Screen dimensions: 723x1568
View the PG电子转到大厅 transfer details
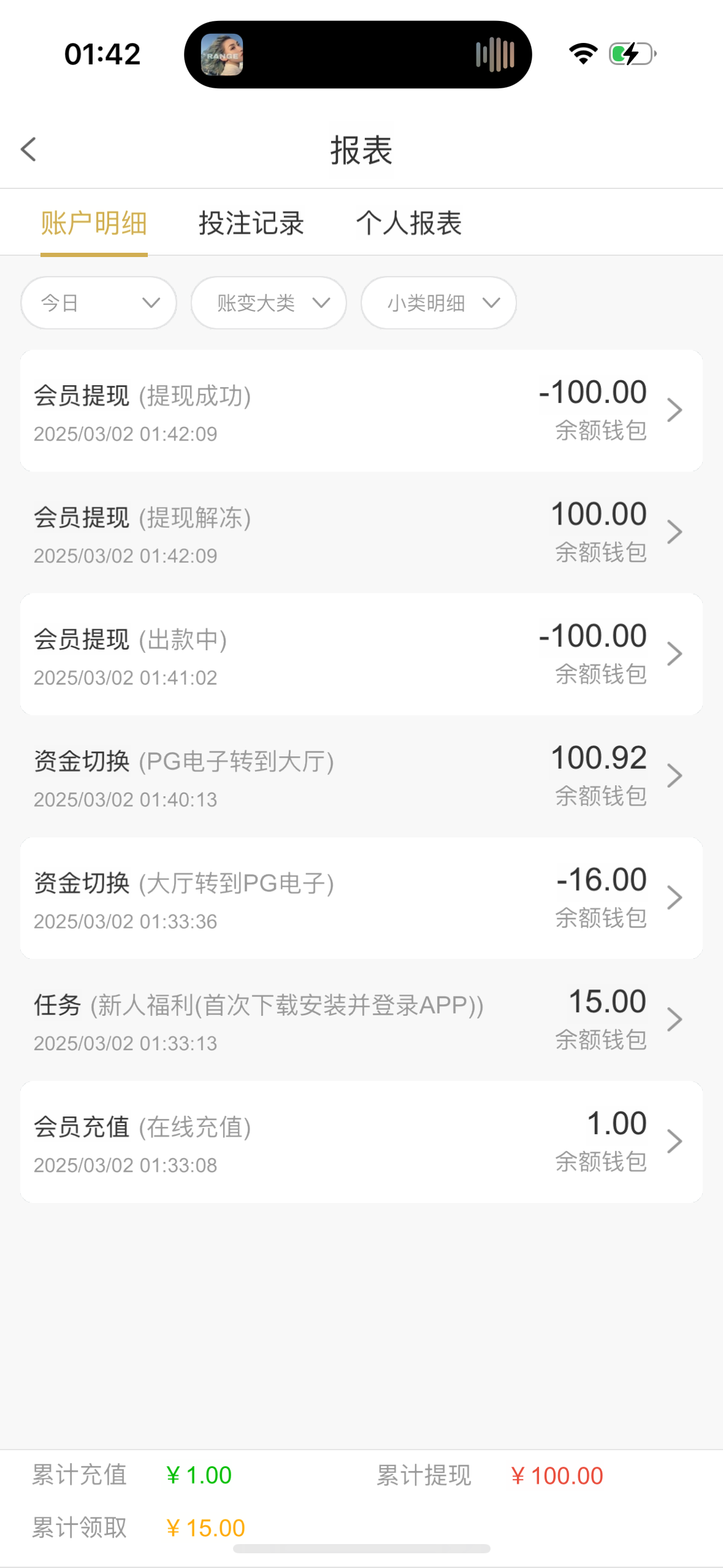pos(361,775)
